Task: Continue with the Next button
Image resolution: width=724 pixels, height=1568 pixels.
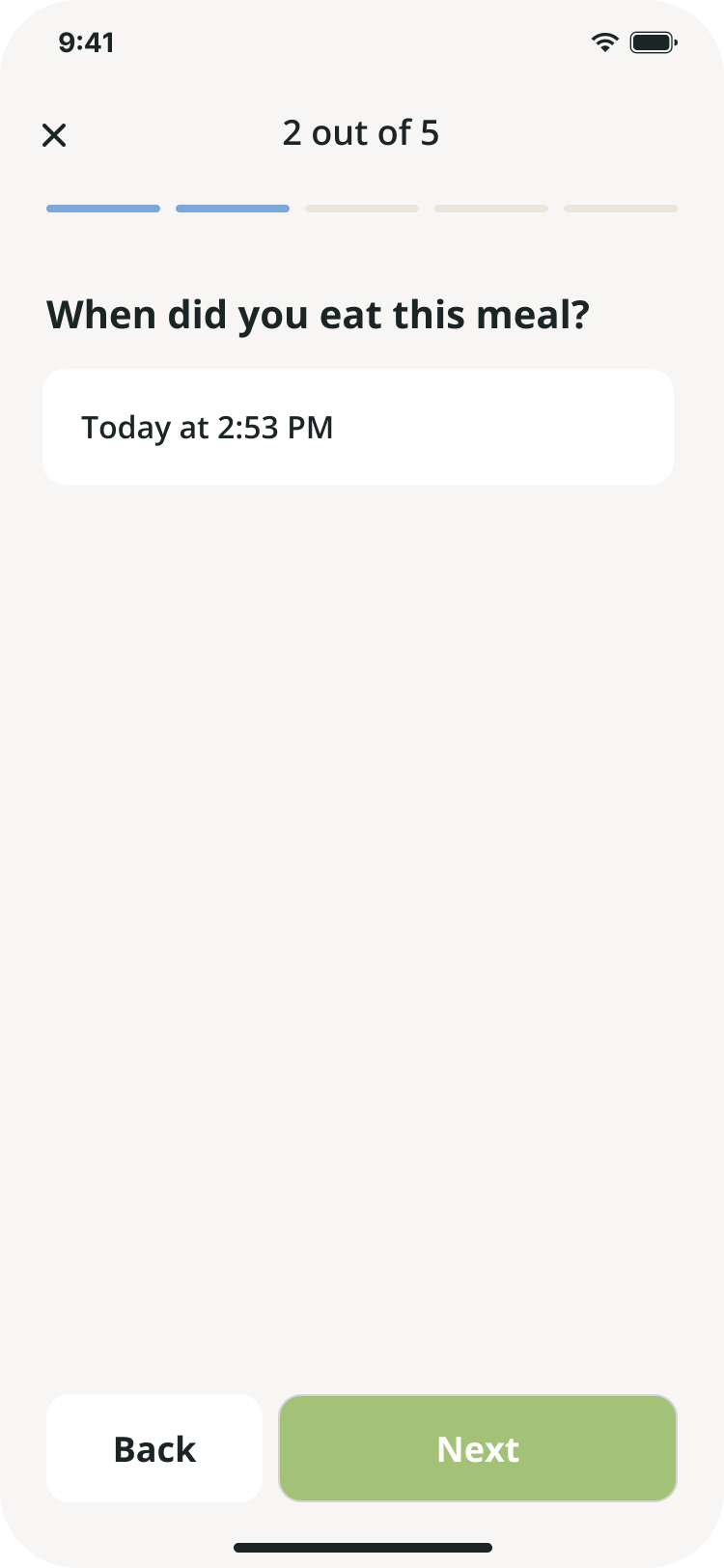Action: 478,1448
